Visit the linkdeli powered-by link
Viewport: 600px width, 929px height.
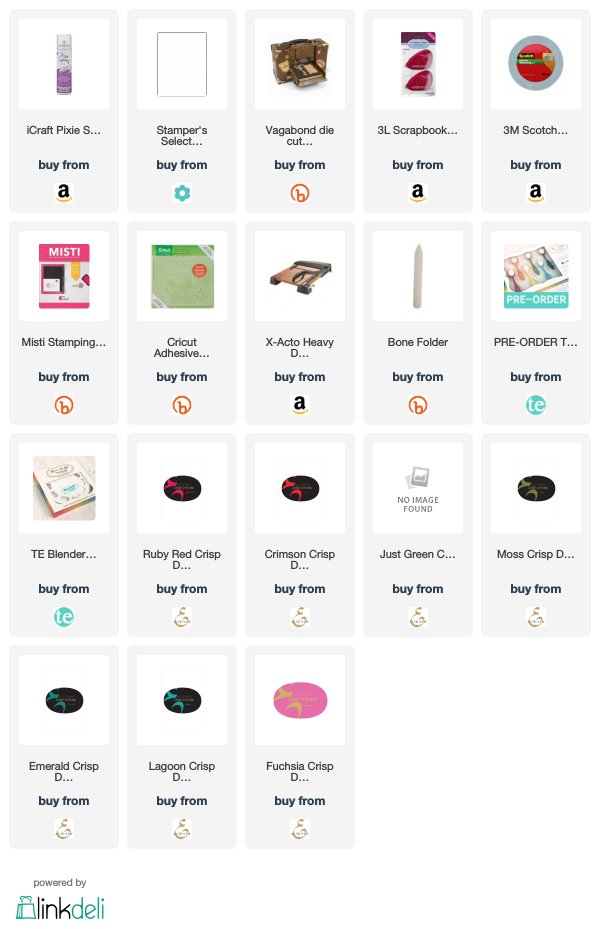point(60,905)
